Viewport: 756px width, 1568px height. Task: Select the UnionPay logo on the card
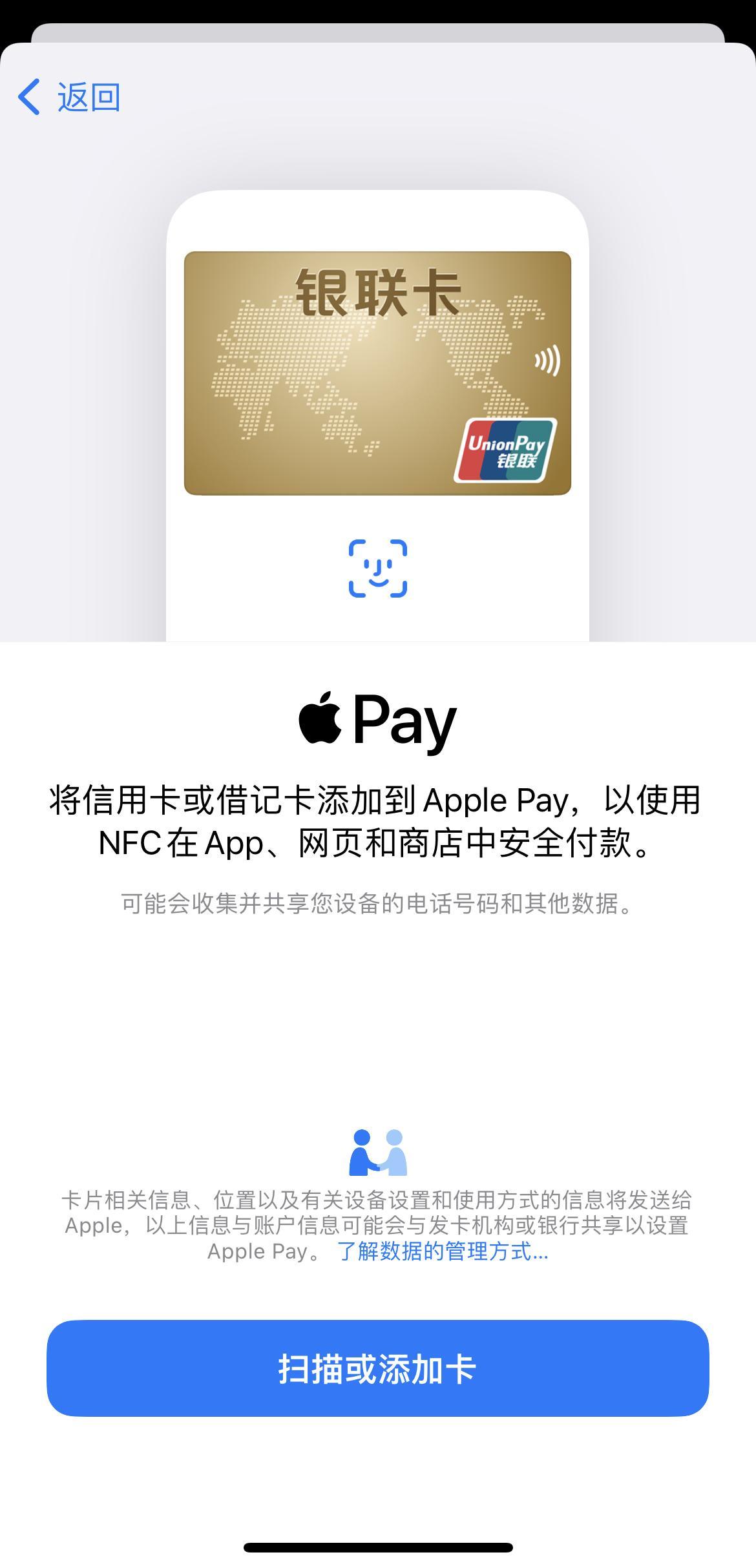[507, 451]
